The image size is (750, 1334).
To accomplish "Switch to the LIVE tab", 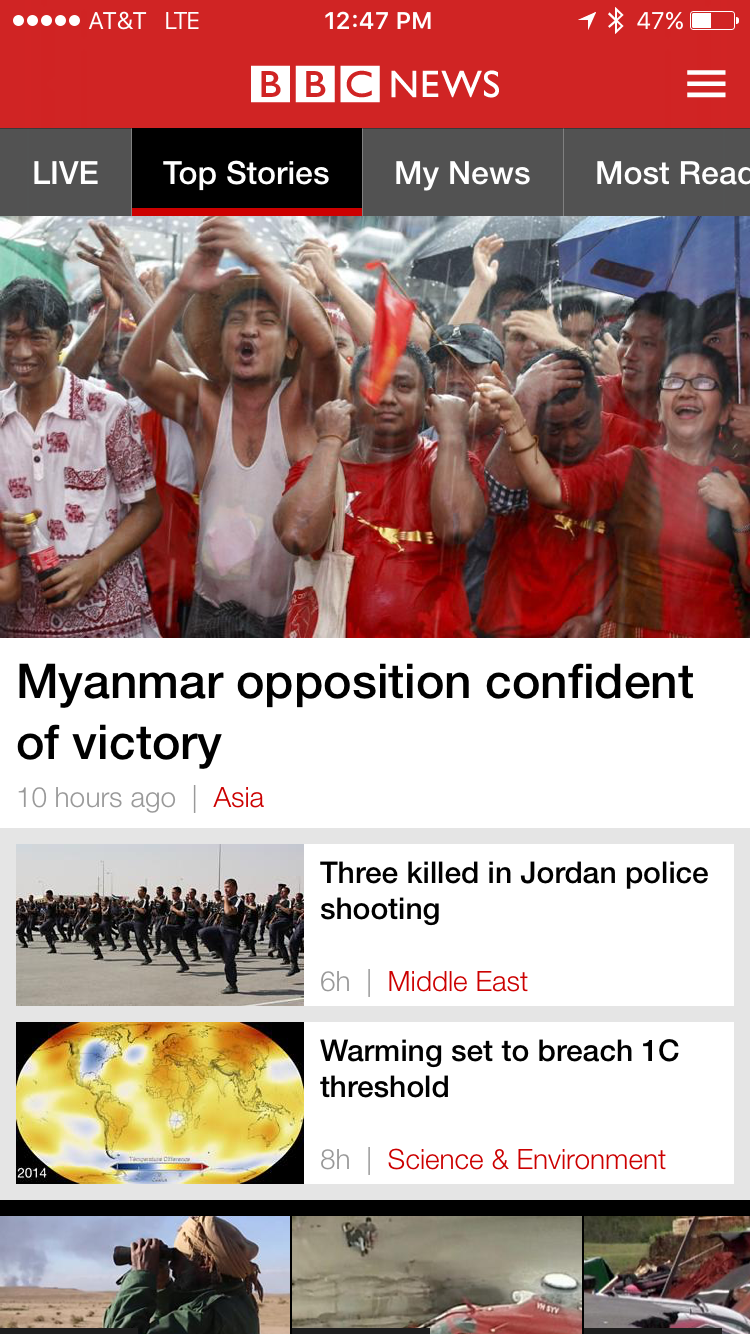I will coord(65,172).
